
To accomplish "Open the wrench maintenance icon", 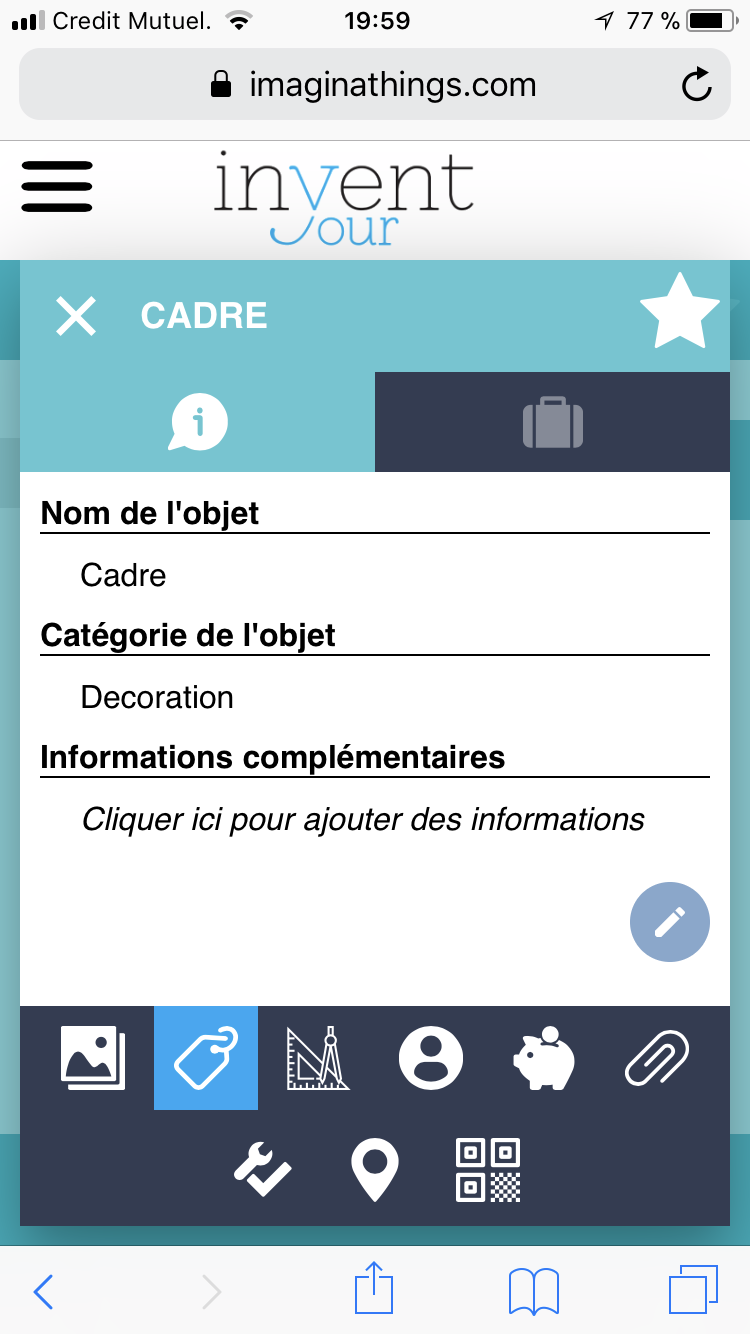I will pos(262,1170).
